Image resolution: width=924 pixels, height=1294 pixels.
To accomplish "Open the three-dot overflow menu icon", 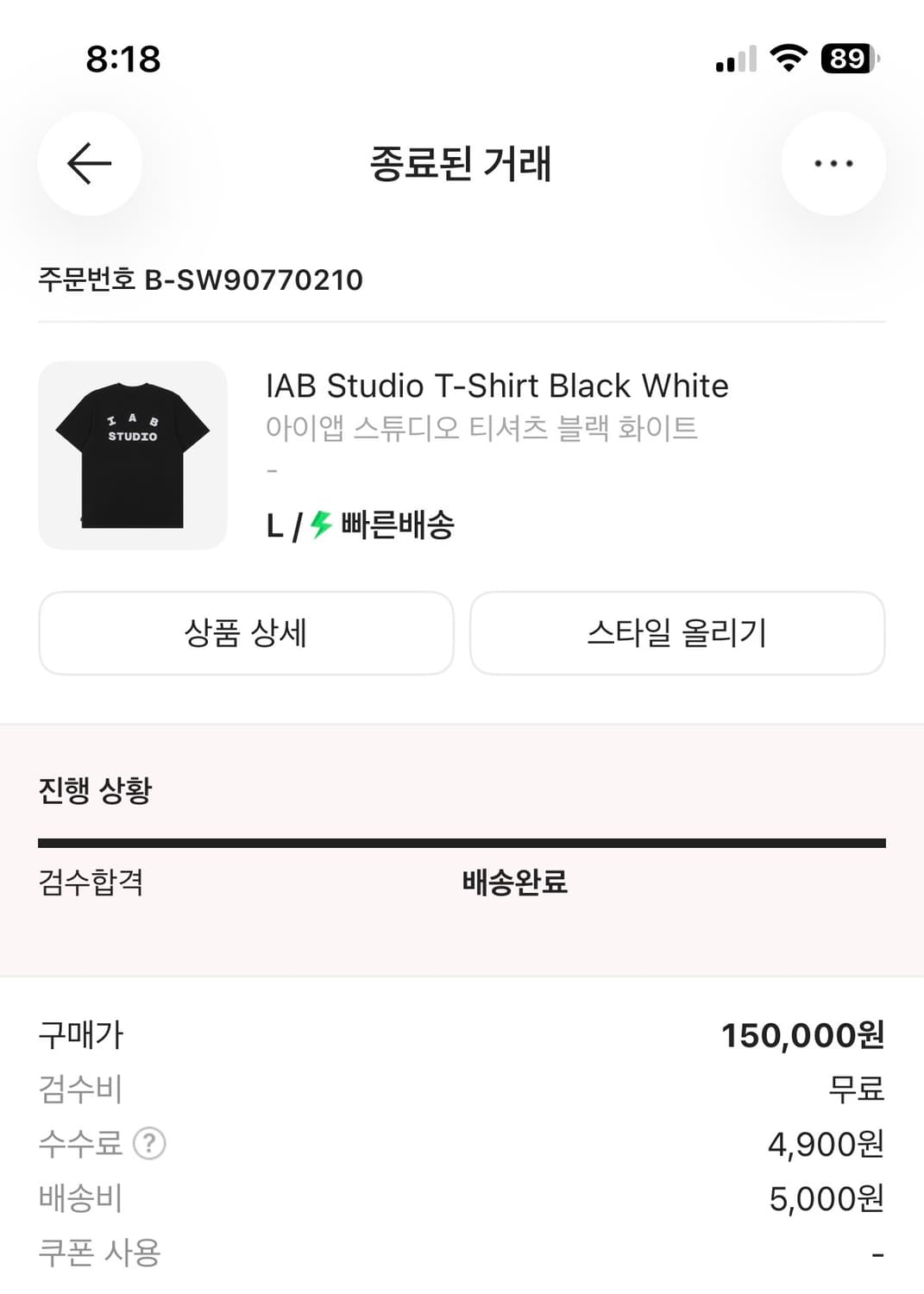I will [833, 162].
